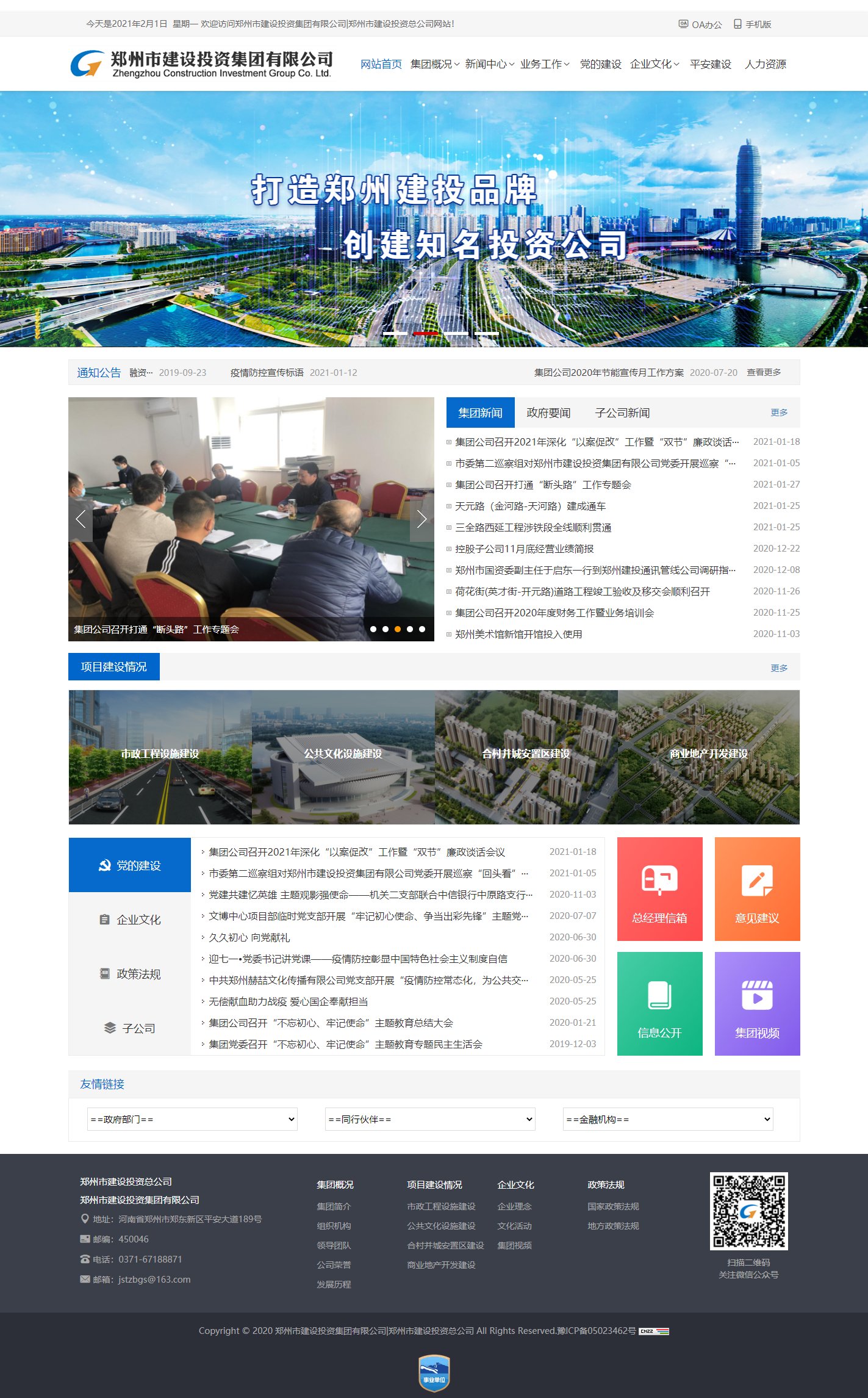Screen dimensions: 868x1398
Task: Open the 党的建设 navigation item
Action: 600,64
